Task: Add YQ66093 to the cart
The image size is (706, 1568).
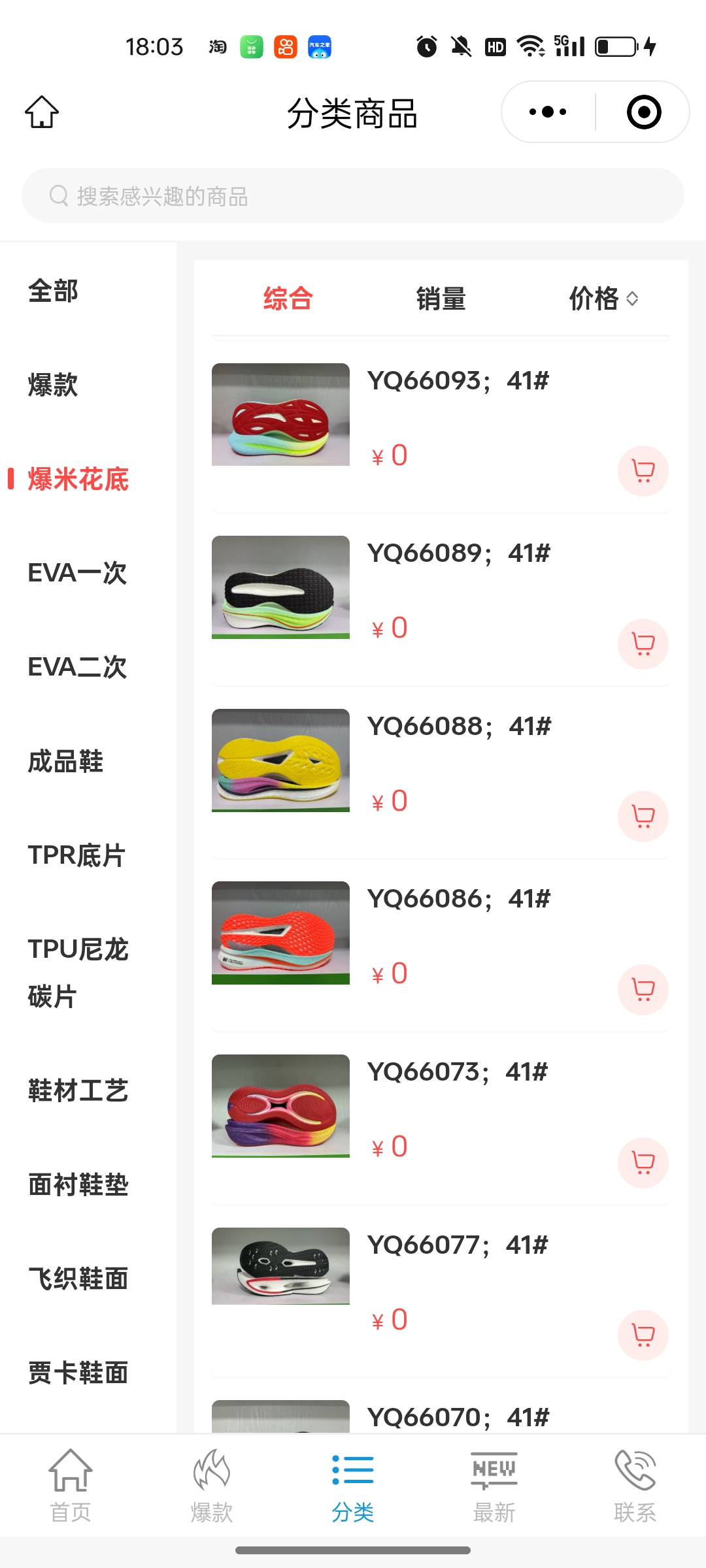Action: point(643,471)
